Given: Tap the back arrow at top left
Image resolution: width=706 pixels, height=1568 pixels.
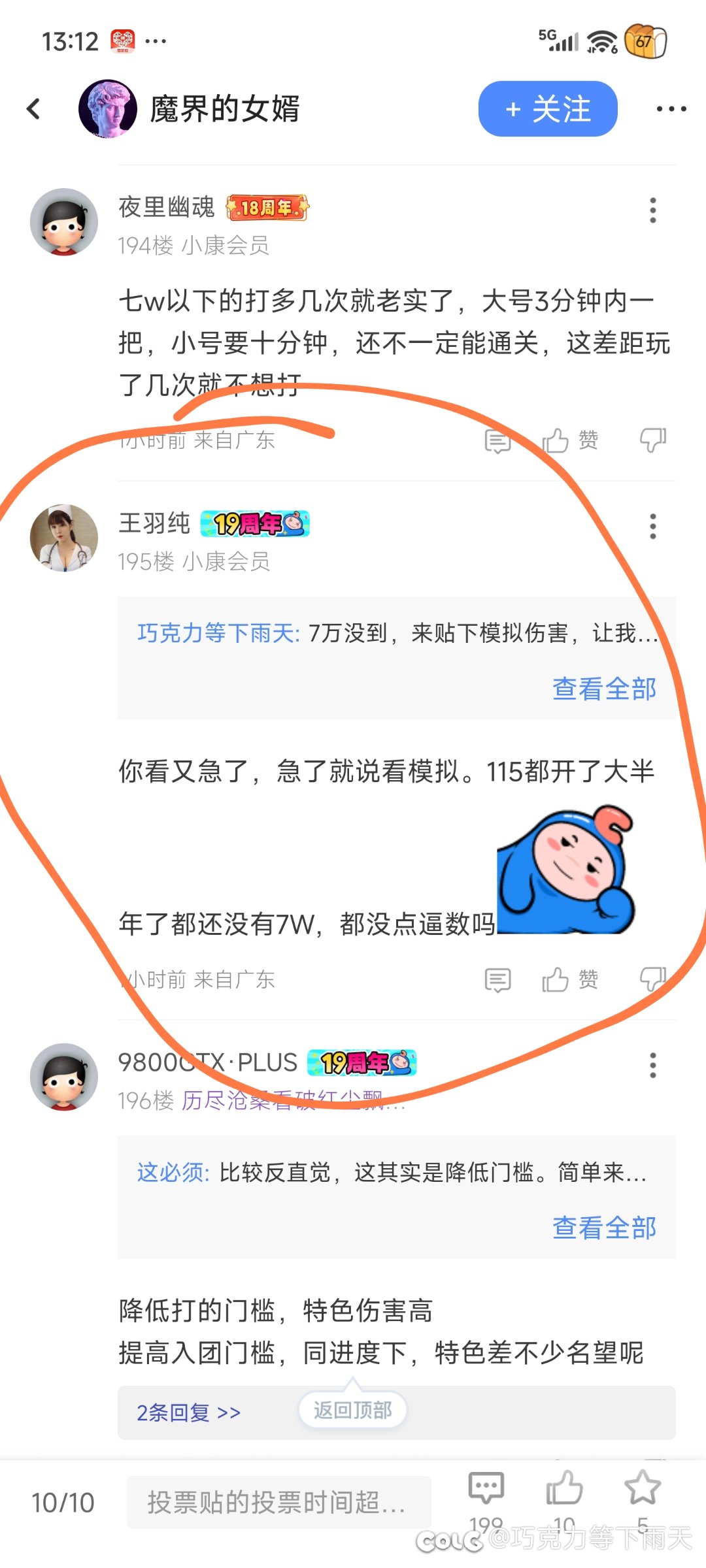Looking at the screenshot, I should (33, 108).
